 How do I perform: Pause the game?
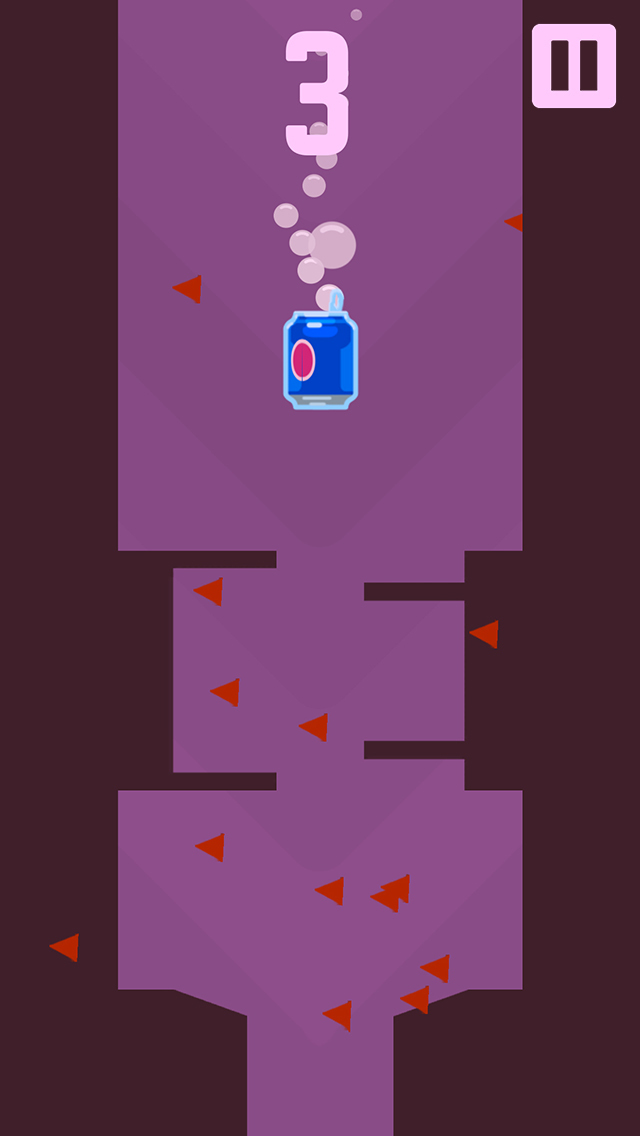click(574, 66)
